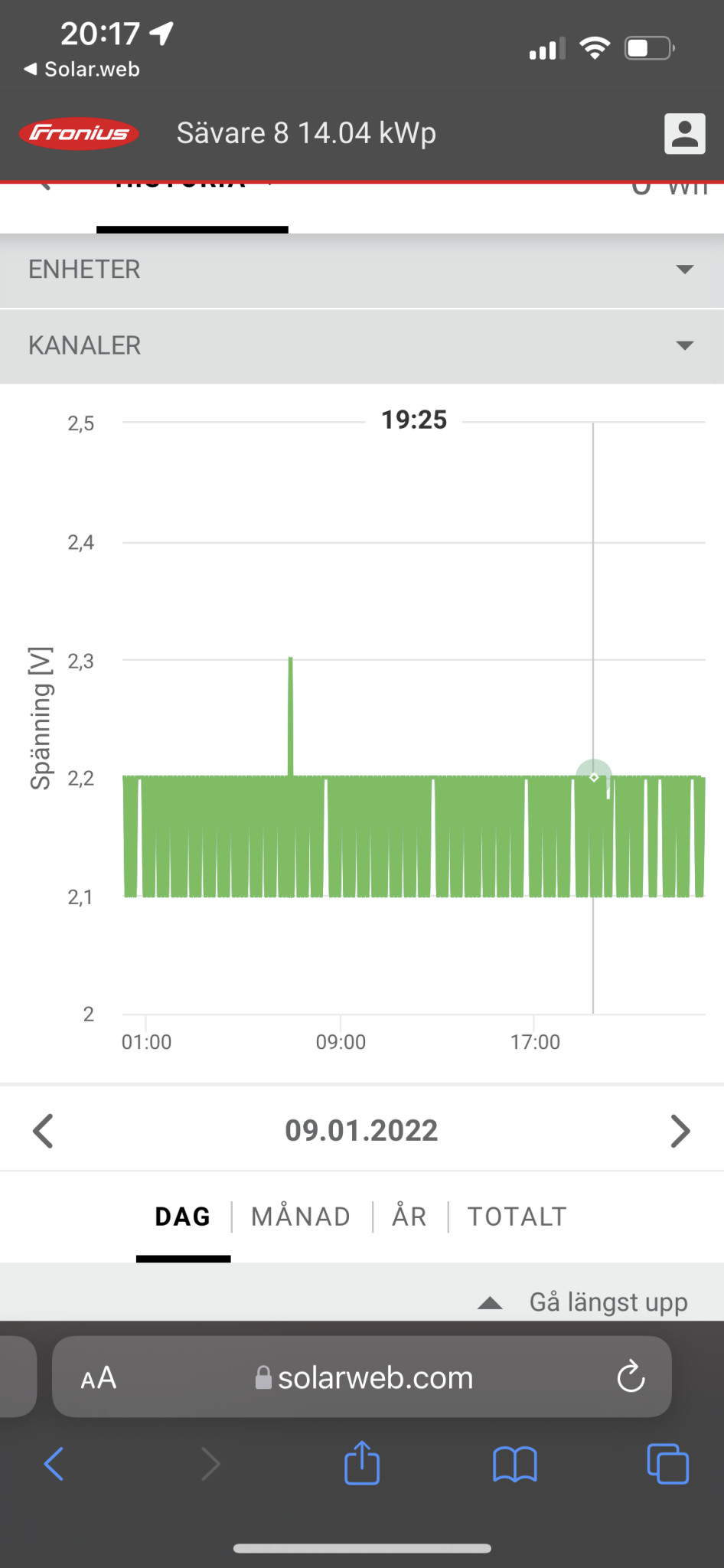Switch to the TOTALT view
This screenshot has width=724, height=1568.
point(517,1217)
